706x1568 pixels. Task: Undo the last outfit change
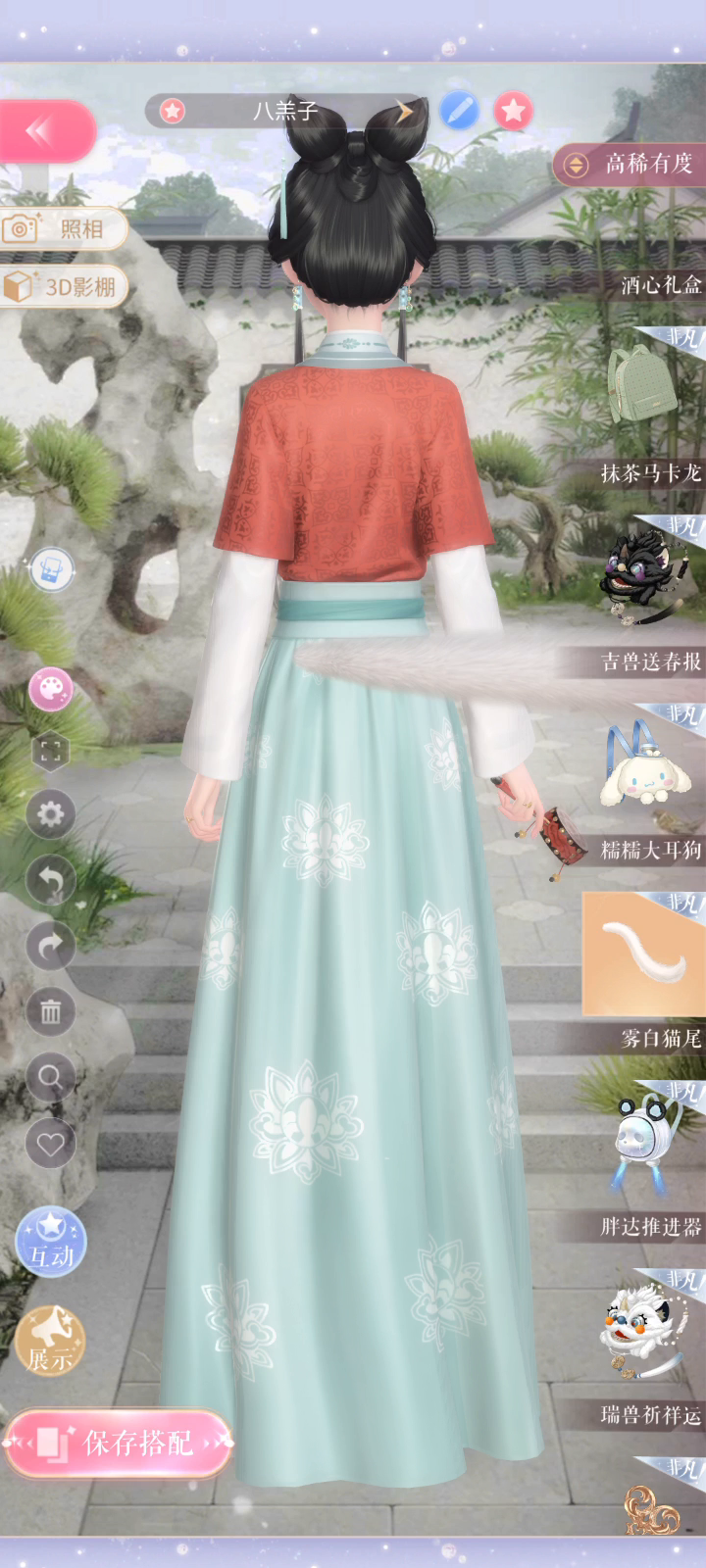(x=51, y=880)
